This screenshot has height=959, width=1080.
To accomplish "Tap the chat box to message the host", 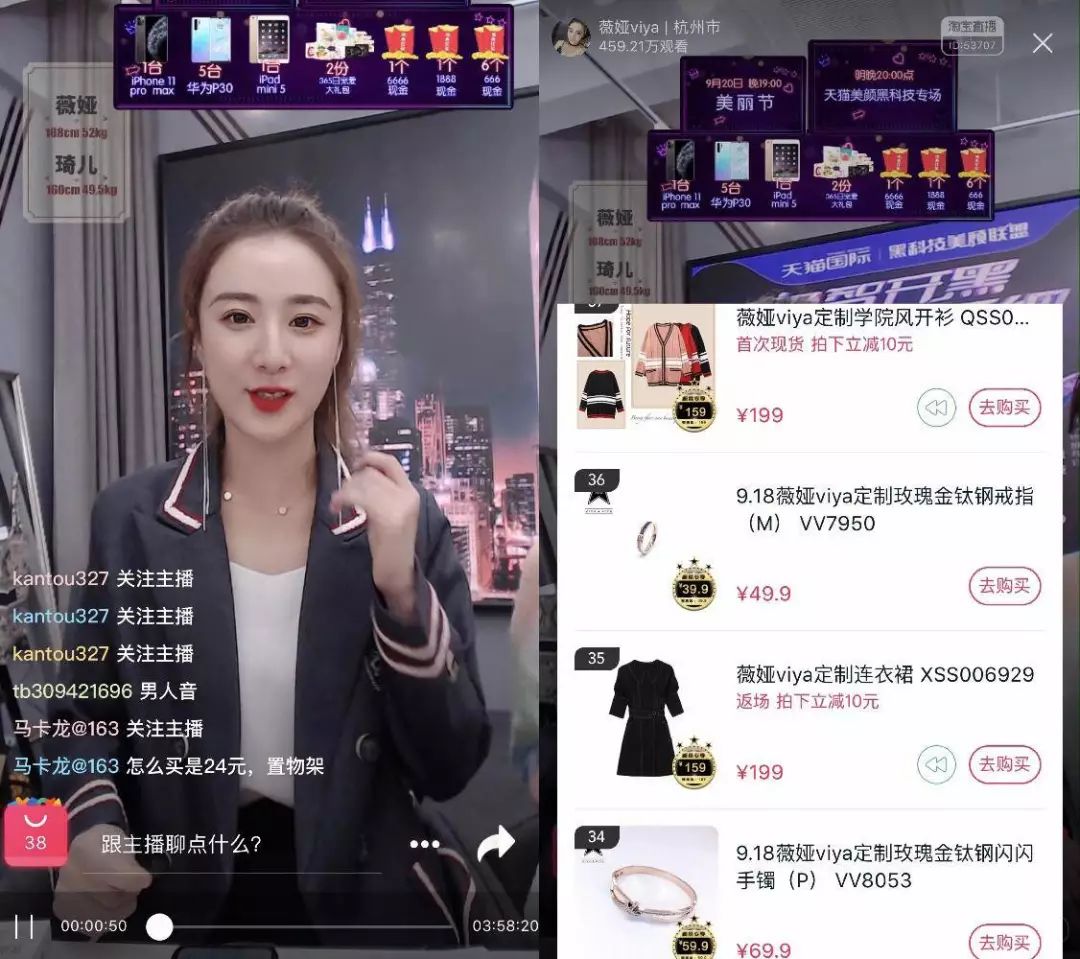I will tap(230, 844).
